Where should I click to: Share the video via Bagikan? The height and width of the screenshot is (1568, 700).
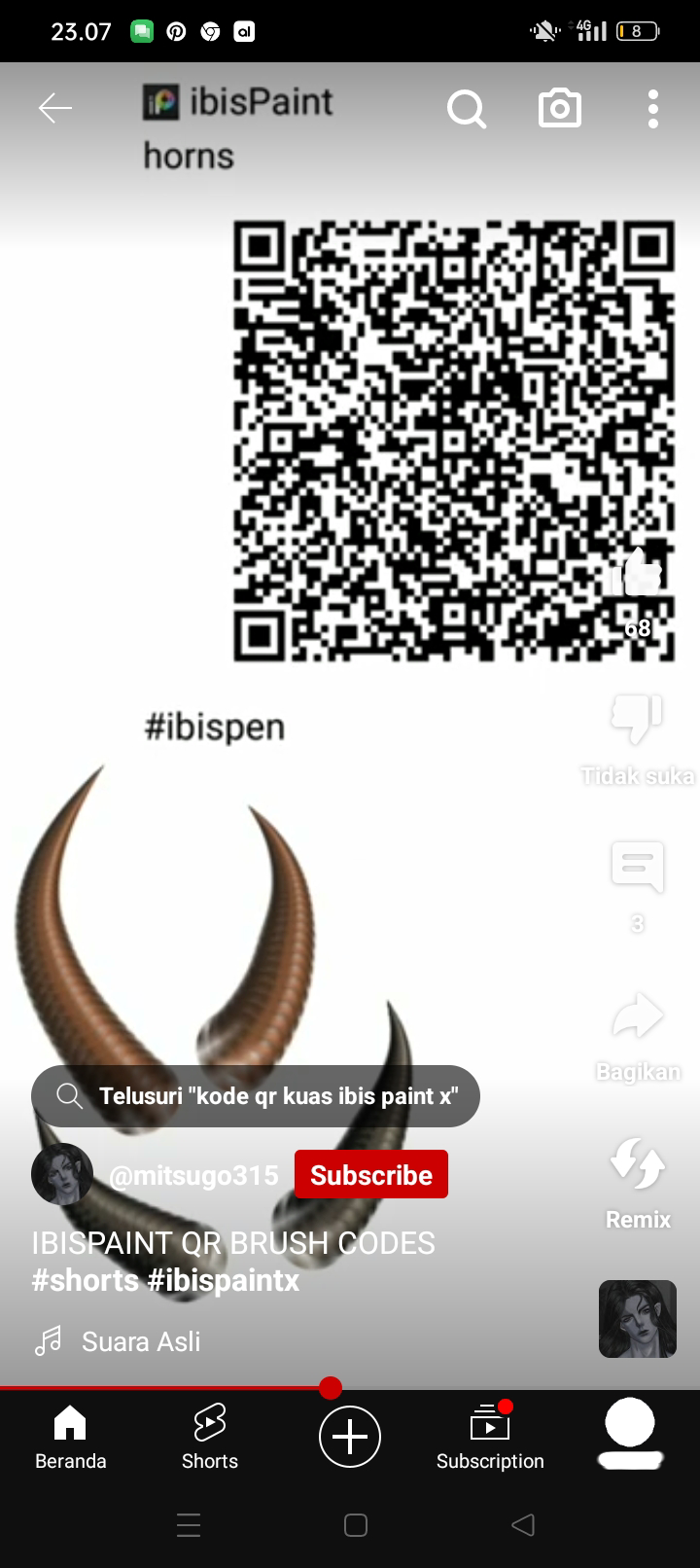click(637, 1015)
